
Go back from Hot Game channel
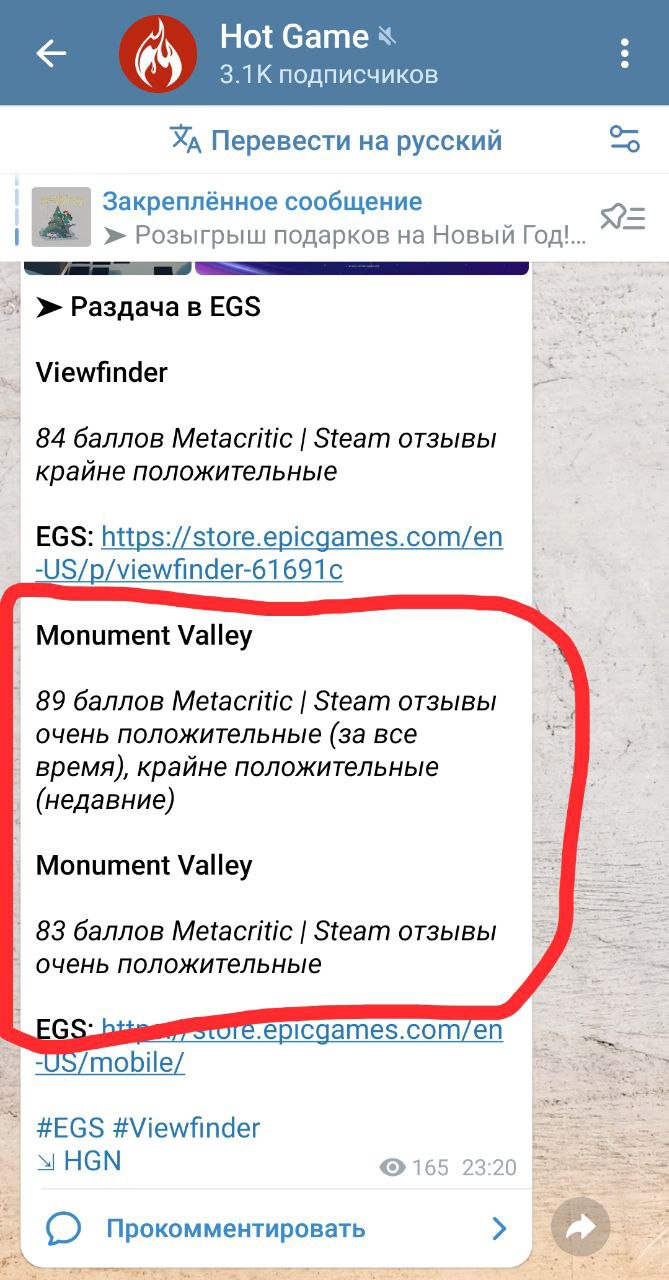(x=50, y=53)
